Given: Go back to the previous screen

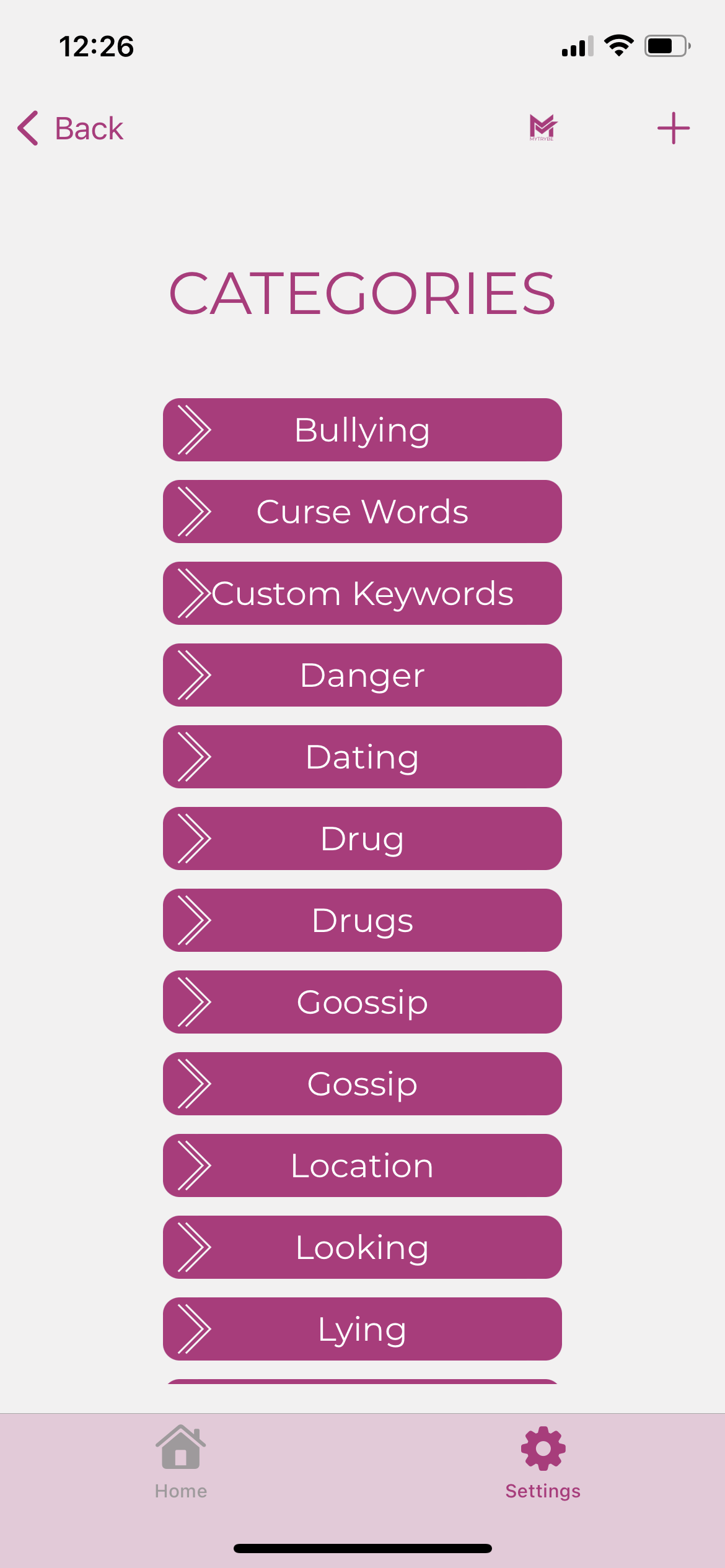Looking at the screenshot, I should click(70, 129).
